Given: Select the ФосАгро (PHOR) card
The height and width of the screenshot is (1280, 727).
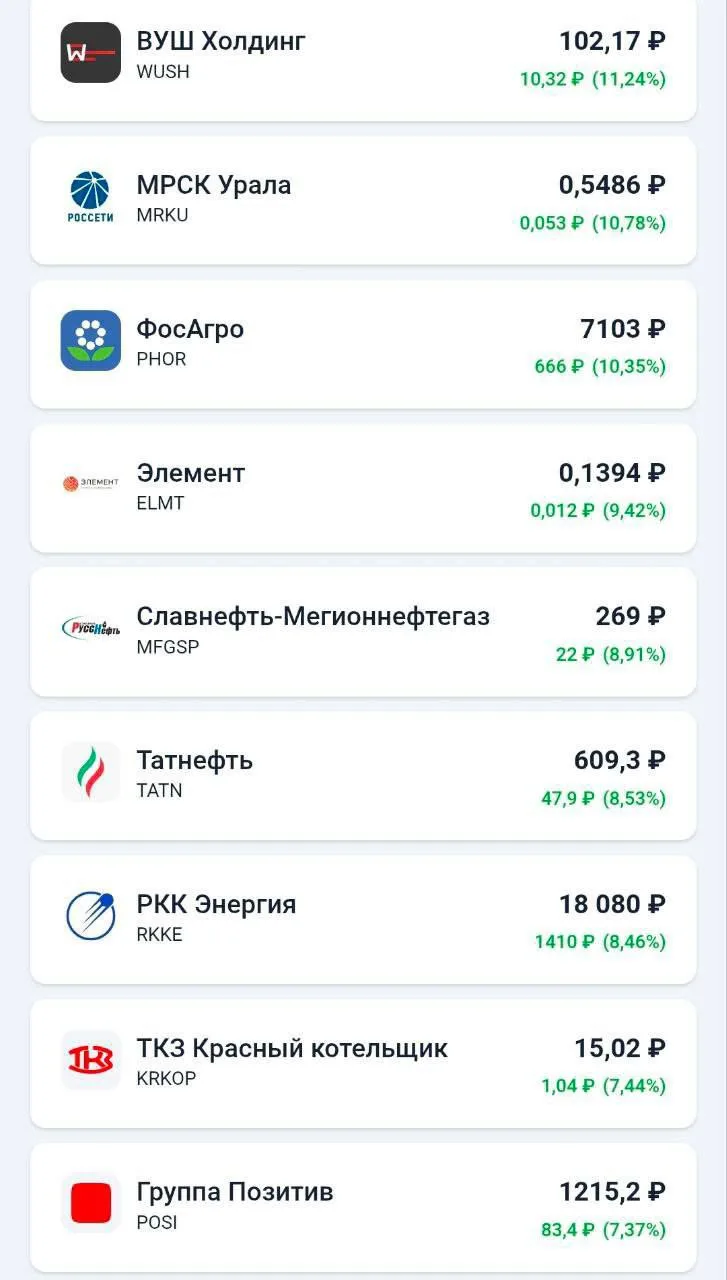Looking at the screenshot, I should 363,343.
